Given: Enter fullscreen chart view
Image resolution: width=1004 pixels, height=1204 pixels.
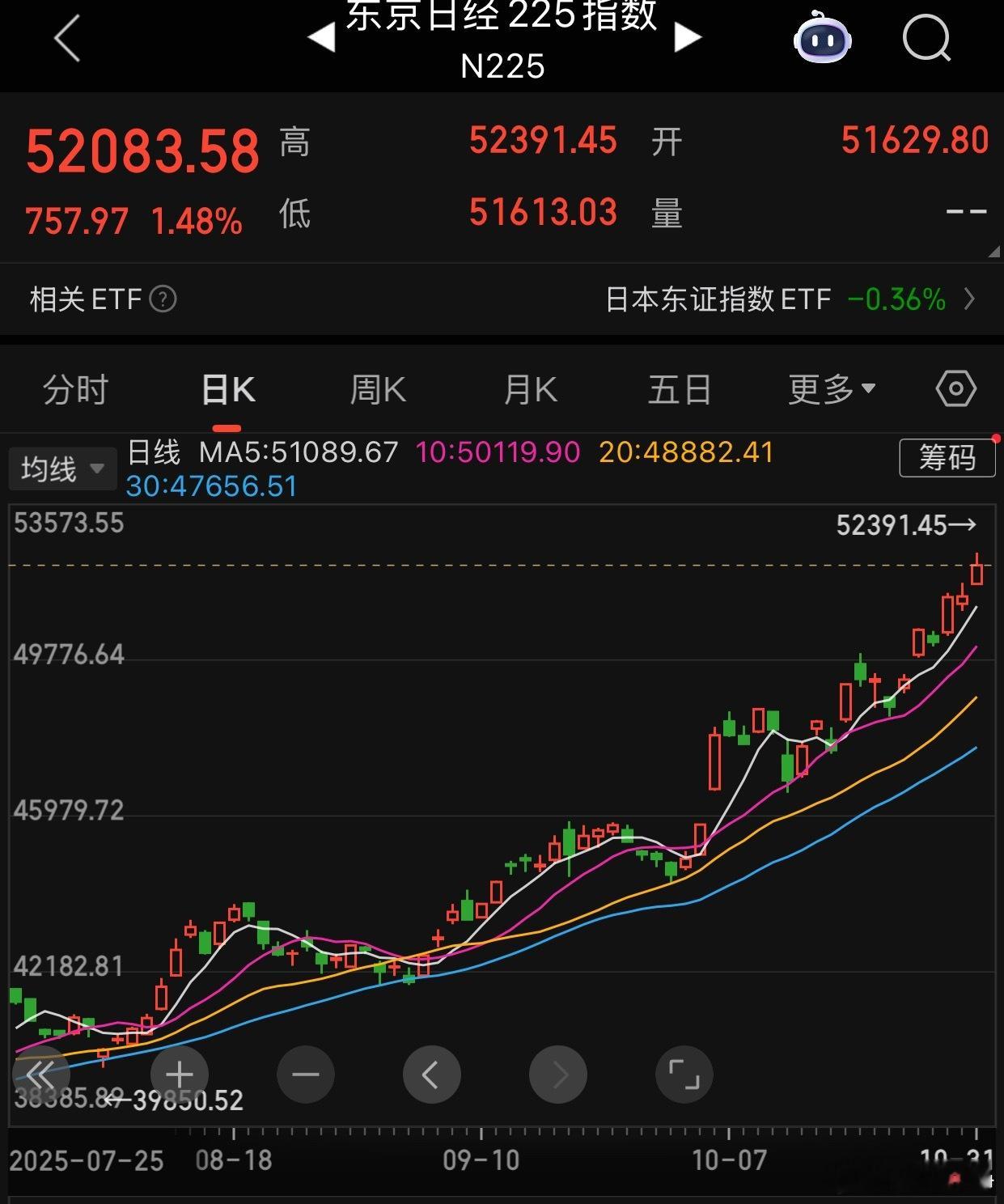Looking at the screenshot, I should point(684,1075).
